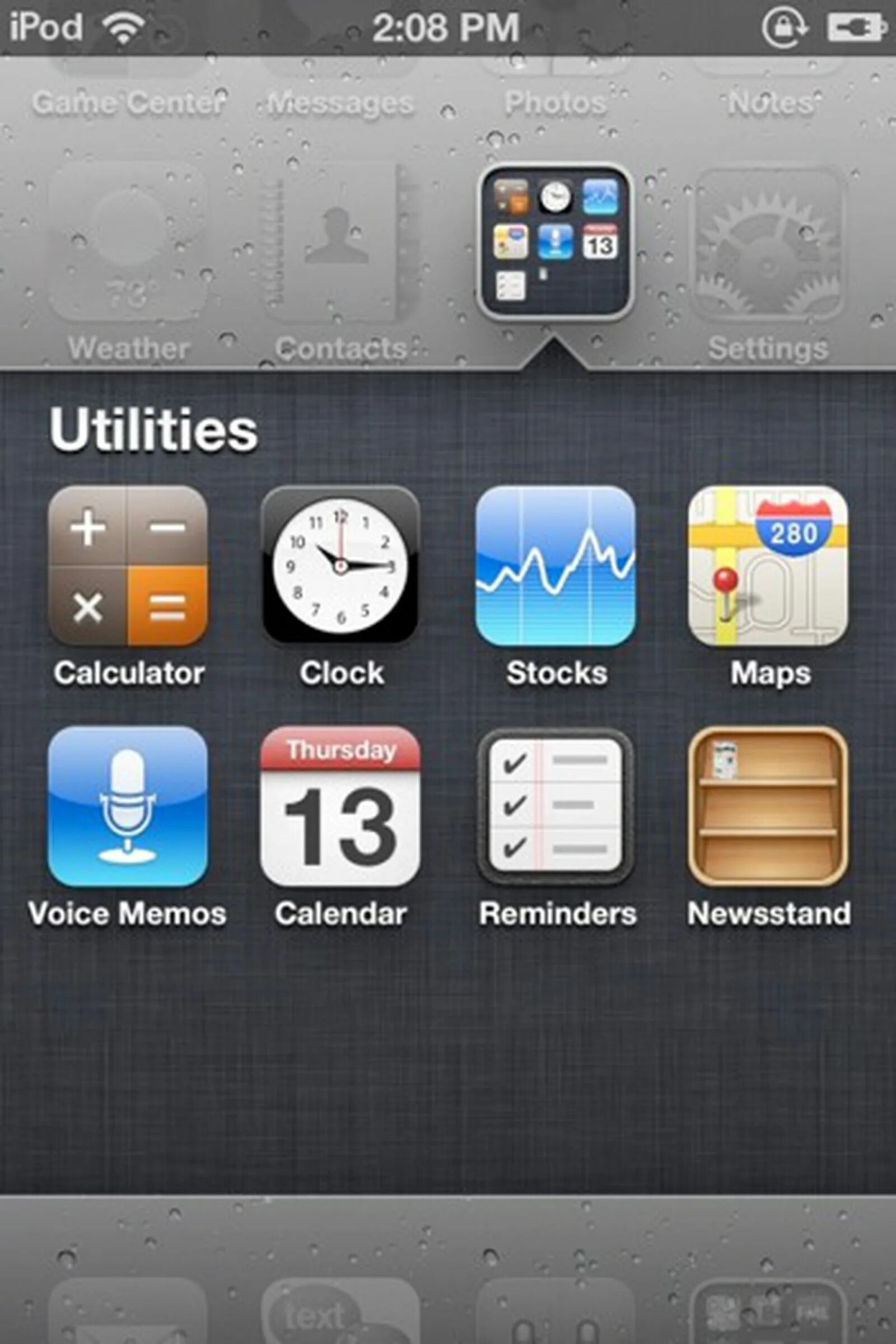The height and width of the screenshot is (1344, 896).
Task: Open Voice Memos
Action: pyautogui.click(x=128, y=806)
